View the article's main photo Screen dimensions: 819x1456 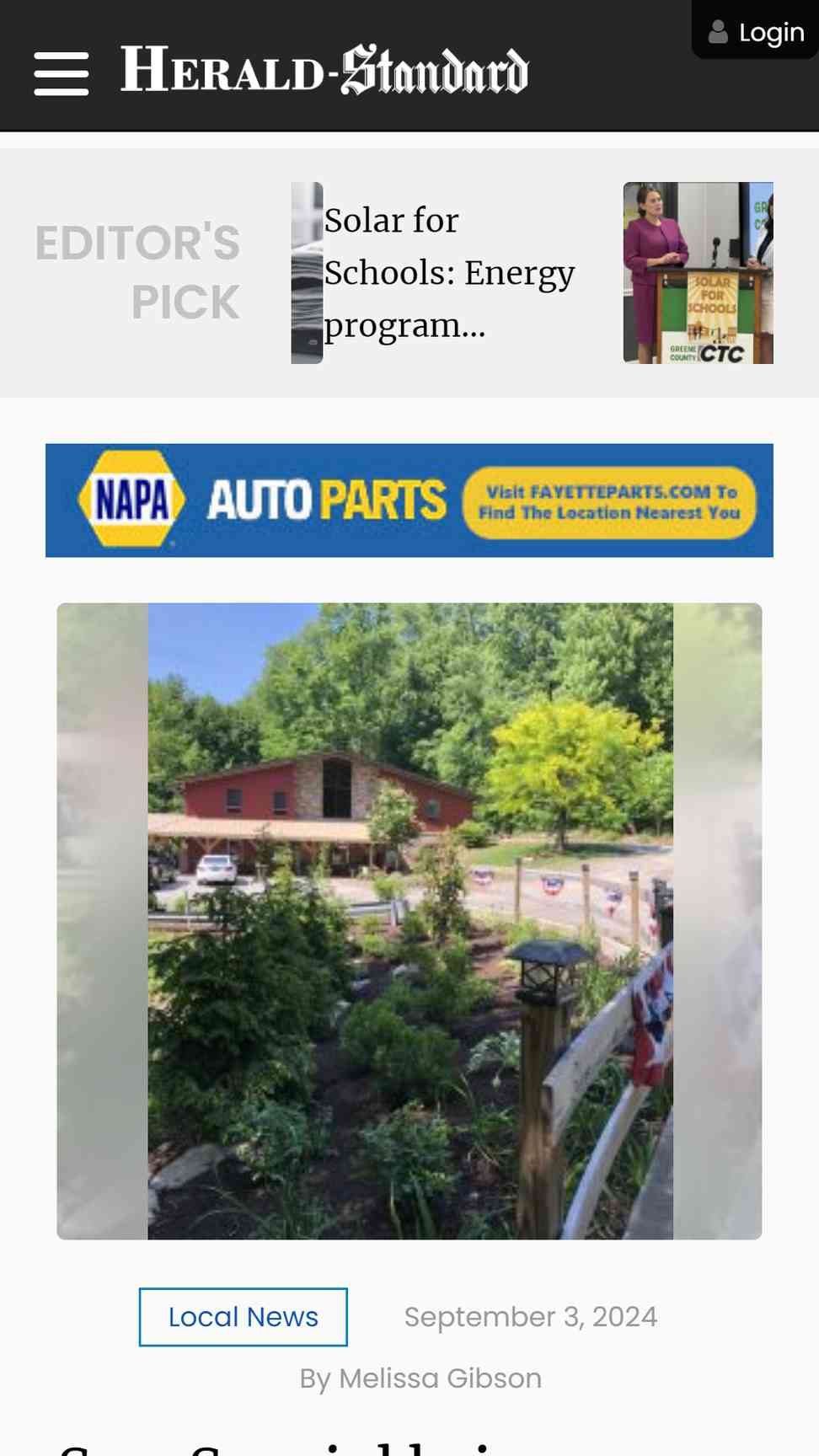[x=409, y=921]
